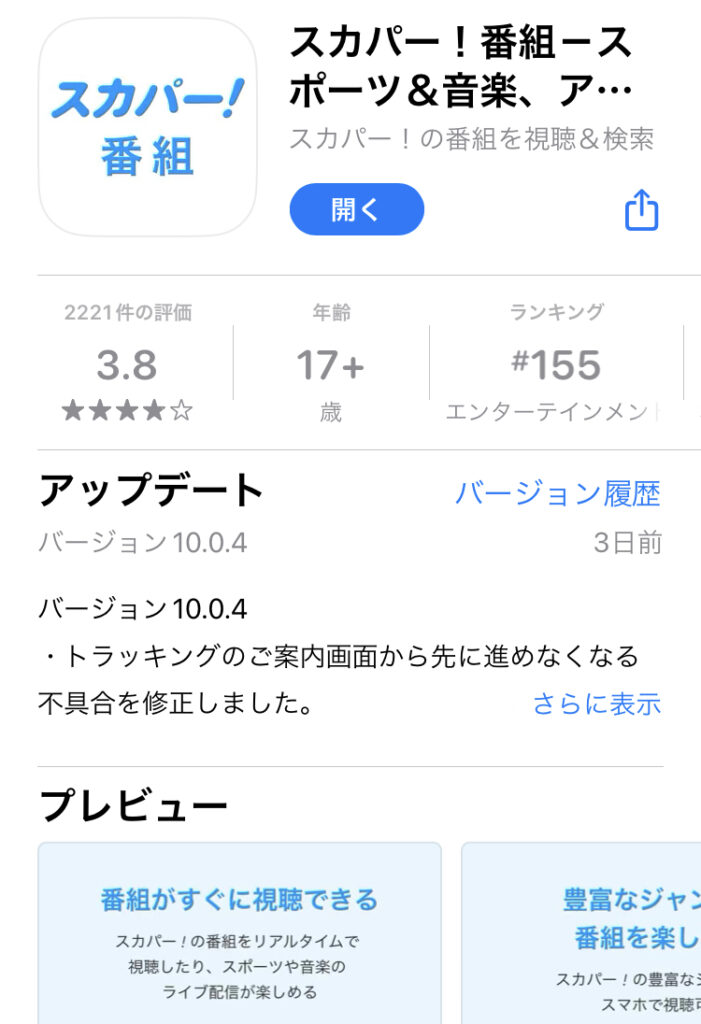View the #155 エンターテインメント ranking chart
The image size is (701, 1024).
click(557, 364)
